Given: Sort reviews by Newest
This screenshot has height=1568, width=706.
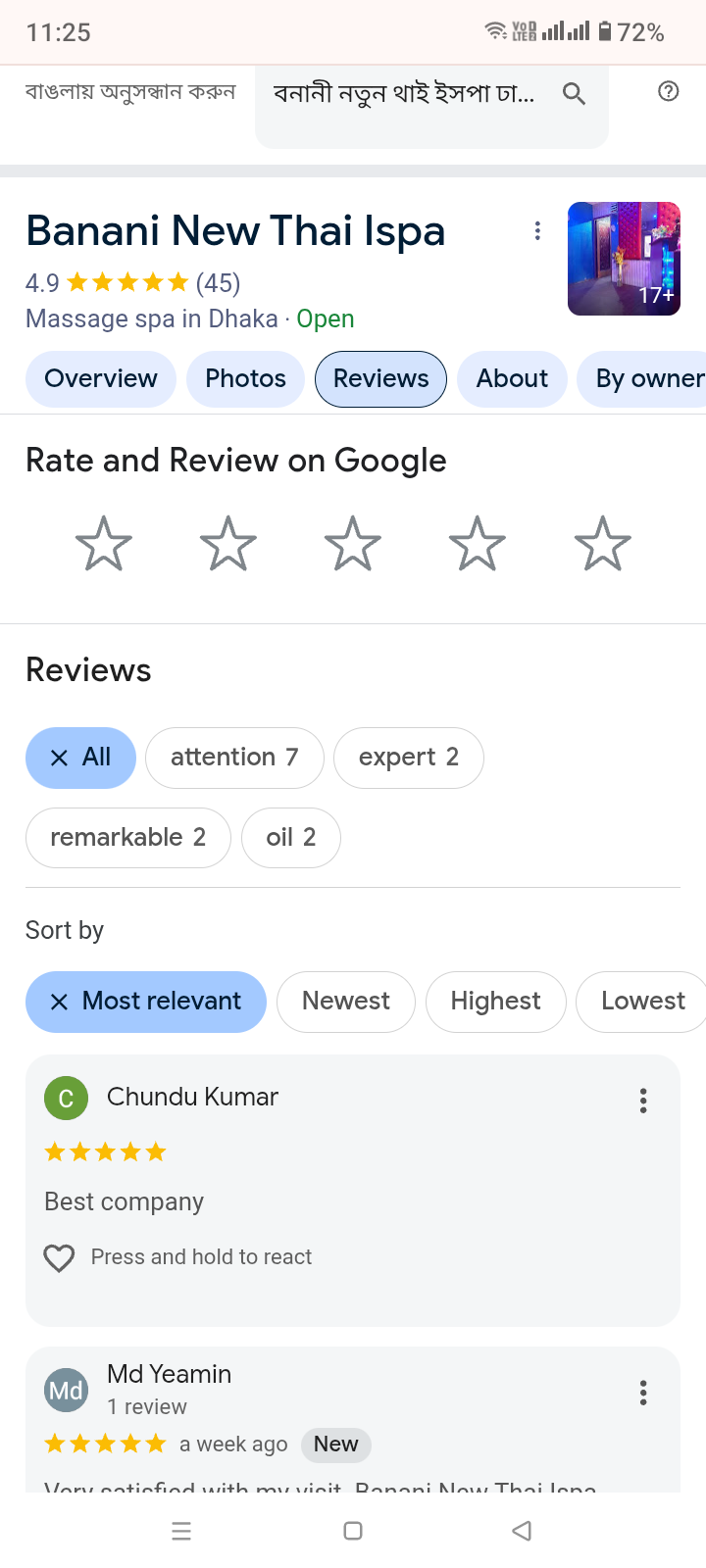Looking at the screenshot, I should click(345, 1002).
